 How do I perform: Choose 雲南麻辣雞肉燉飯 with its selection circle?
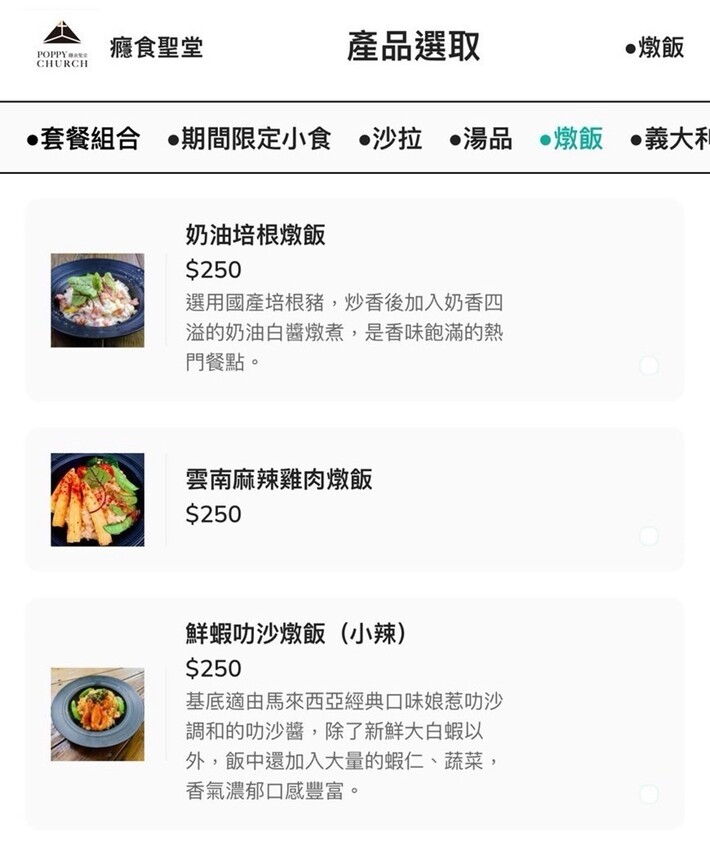[649, 536]
